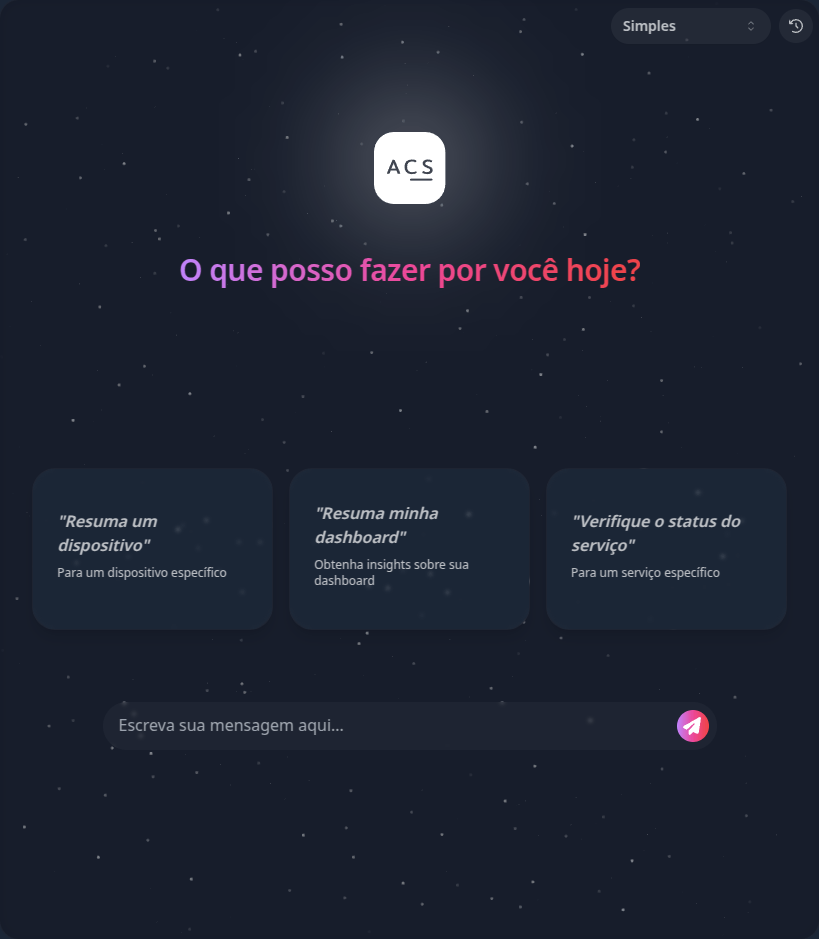Tap the history icon beside the mode selector
This screenshot has width=819, height=939.
click(795, 25)
